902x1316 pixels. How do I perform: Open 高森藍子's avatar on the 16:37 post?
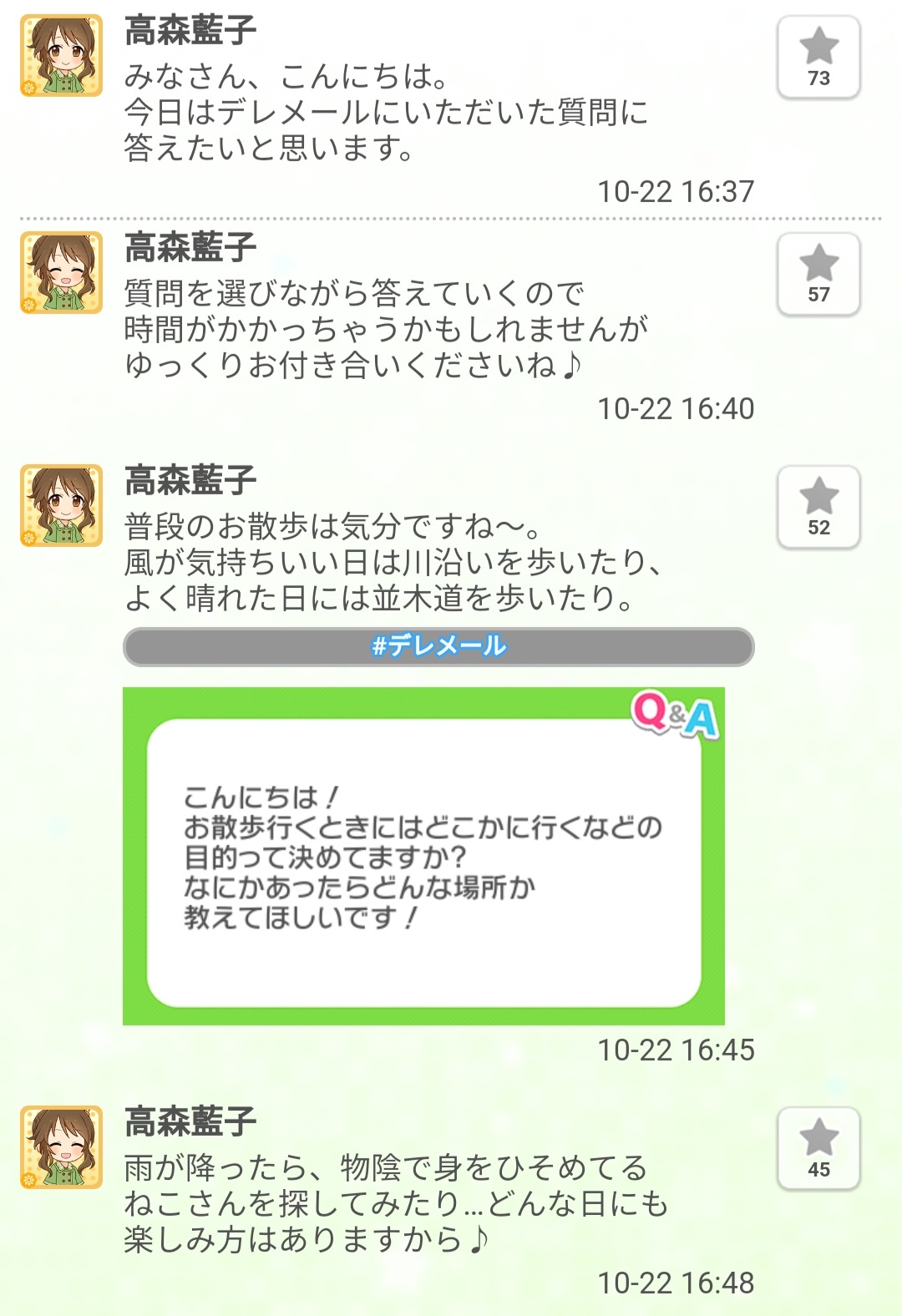62,56
